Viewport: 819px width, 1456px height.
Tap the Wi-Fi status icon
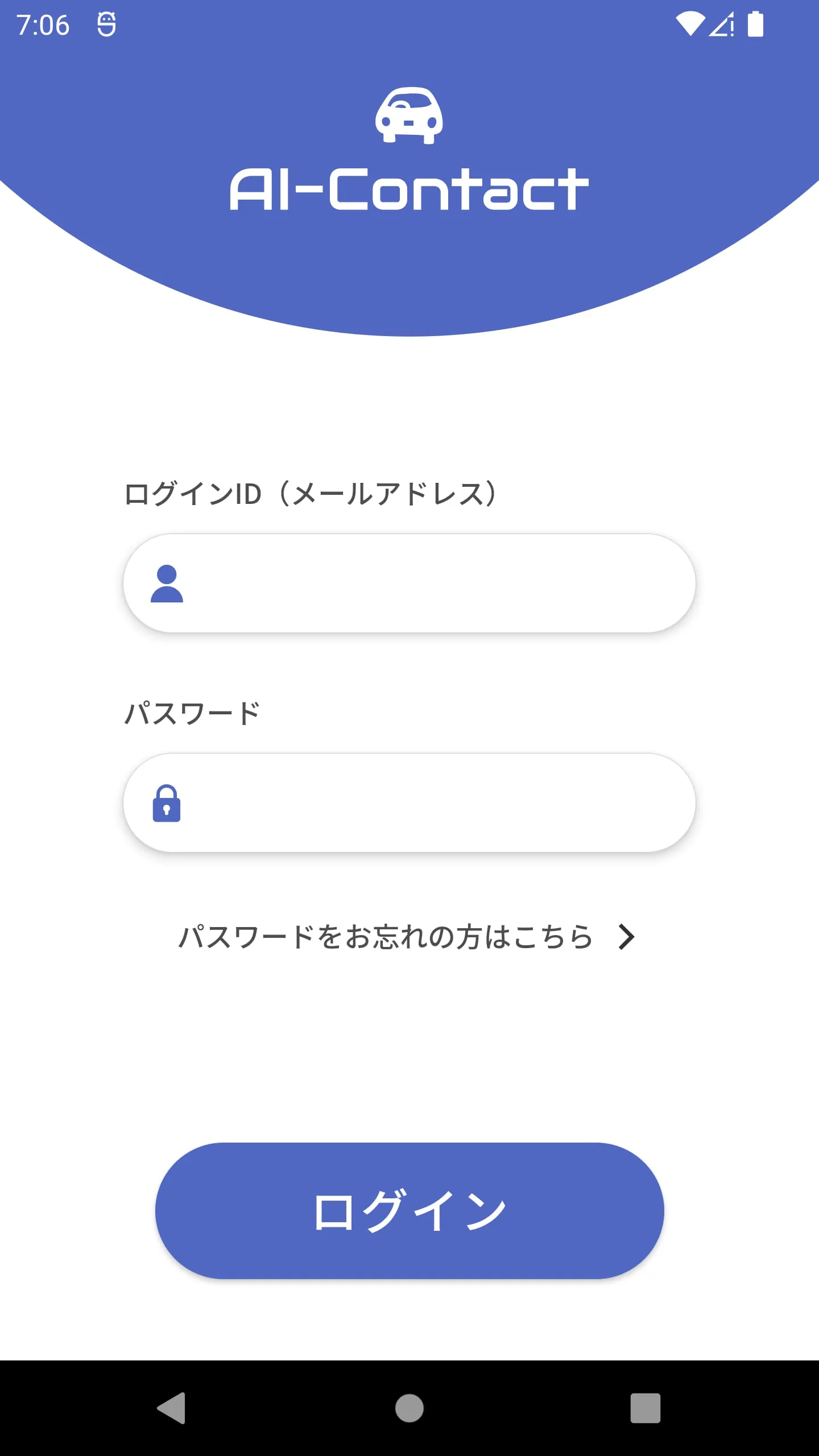(x=690, y=24)
